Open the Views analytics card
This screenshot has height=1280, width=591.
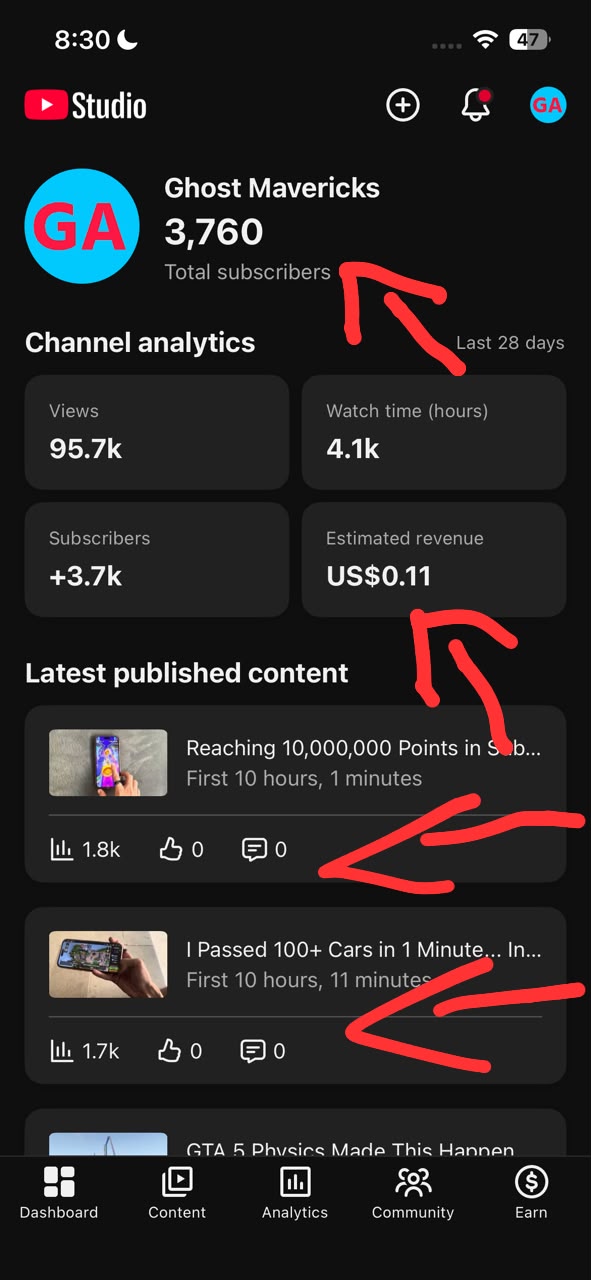[x=157, y=432]
